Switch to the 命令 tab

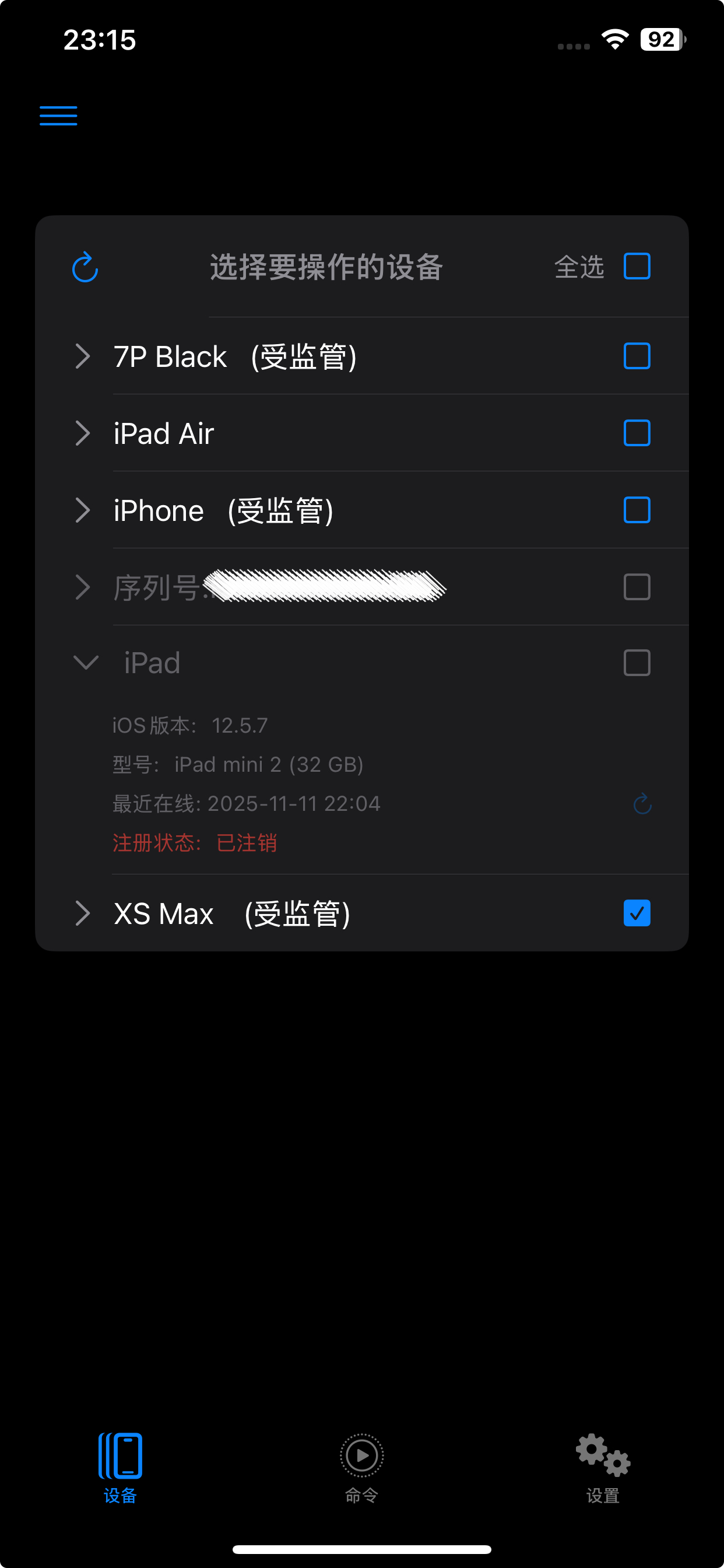(x=361, y=1467)
